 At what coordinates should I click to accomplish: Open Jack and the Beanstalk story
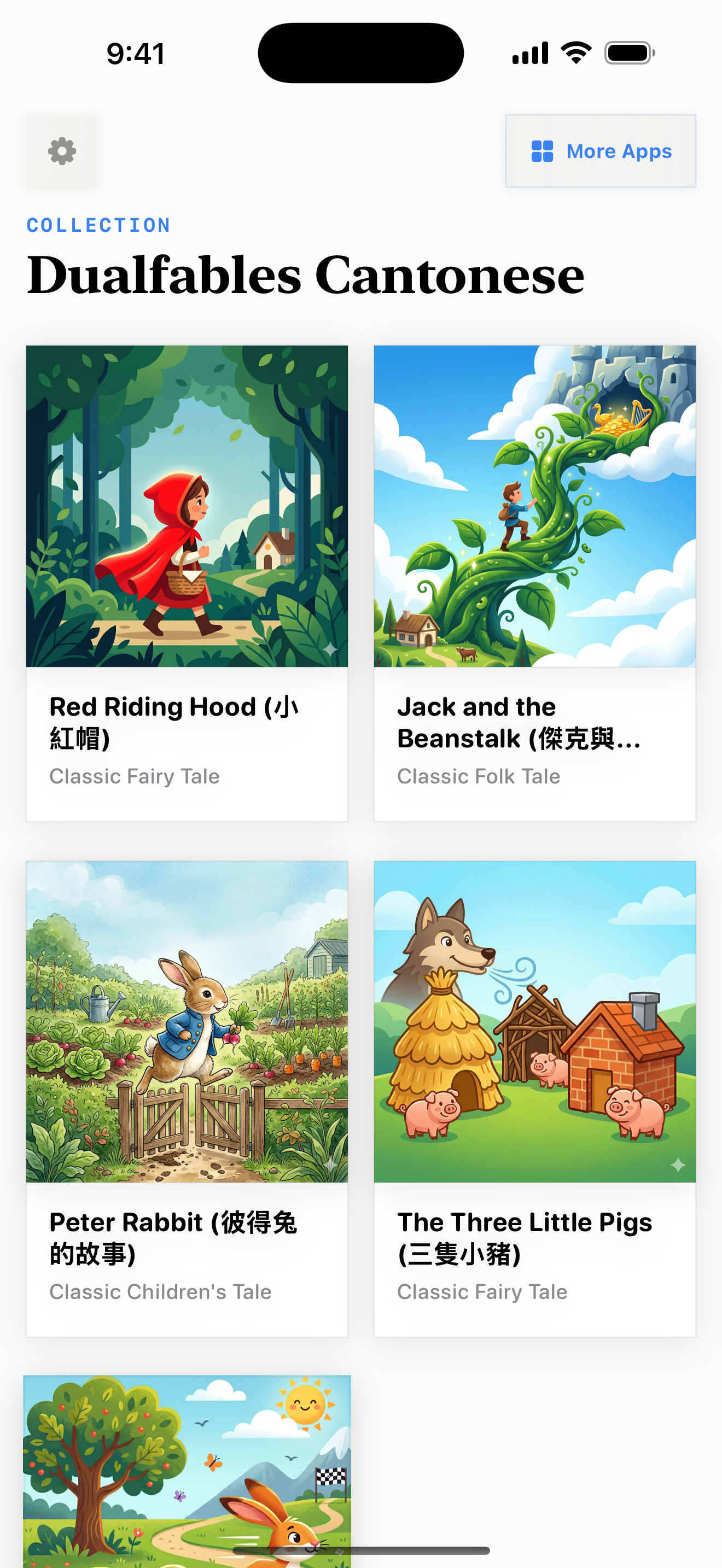(x=534, y=583)
